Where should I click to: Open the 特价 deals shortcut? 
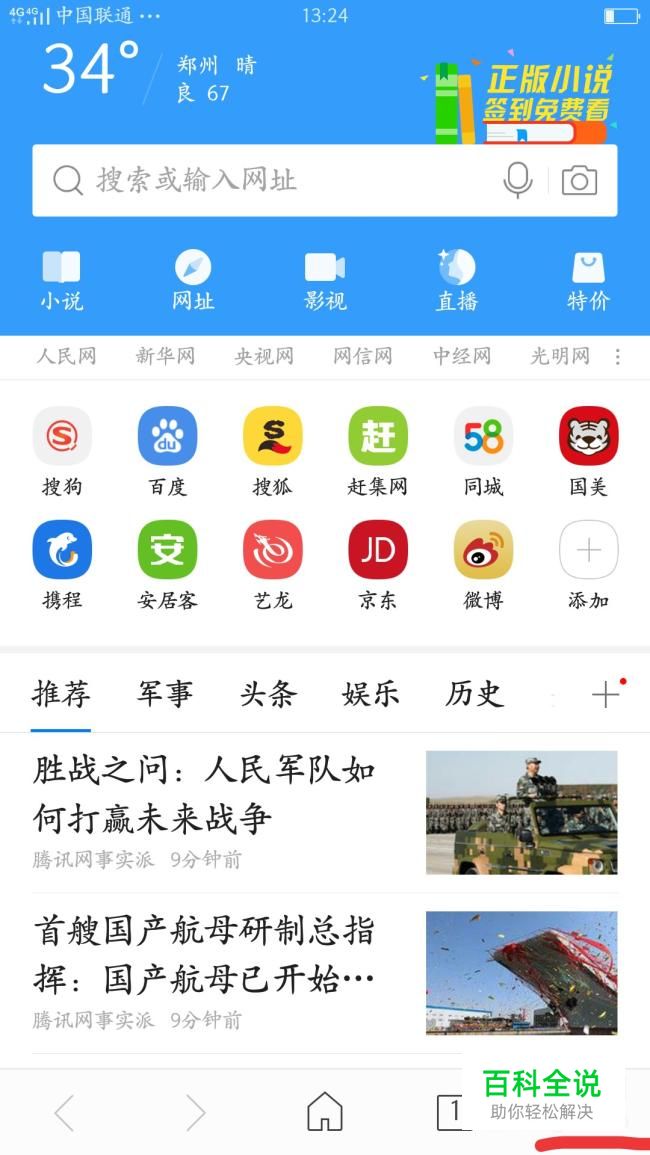click(588, 281)
